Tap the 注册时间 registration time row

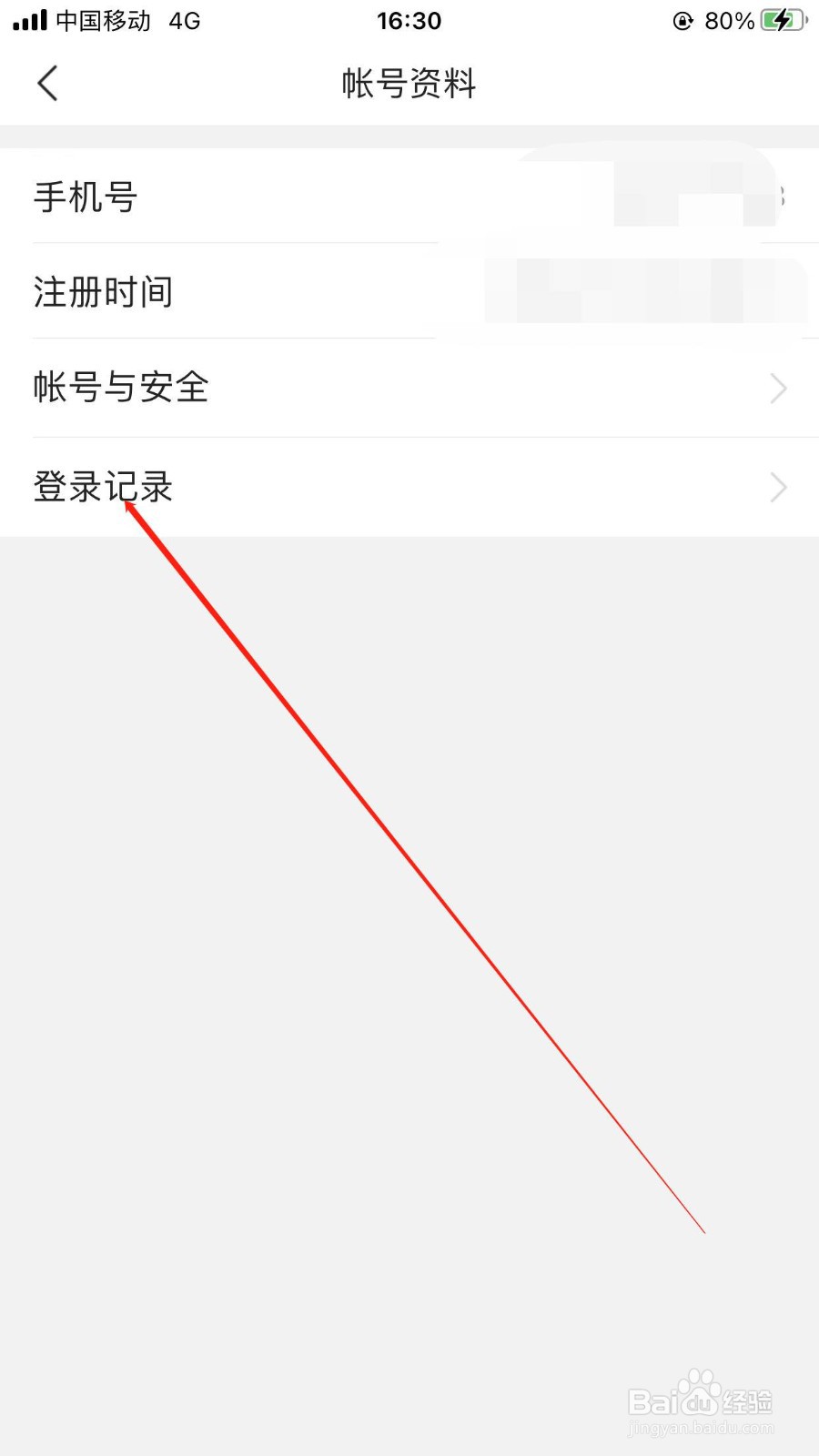103,292
